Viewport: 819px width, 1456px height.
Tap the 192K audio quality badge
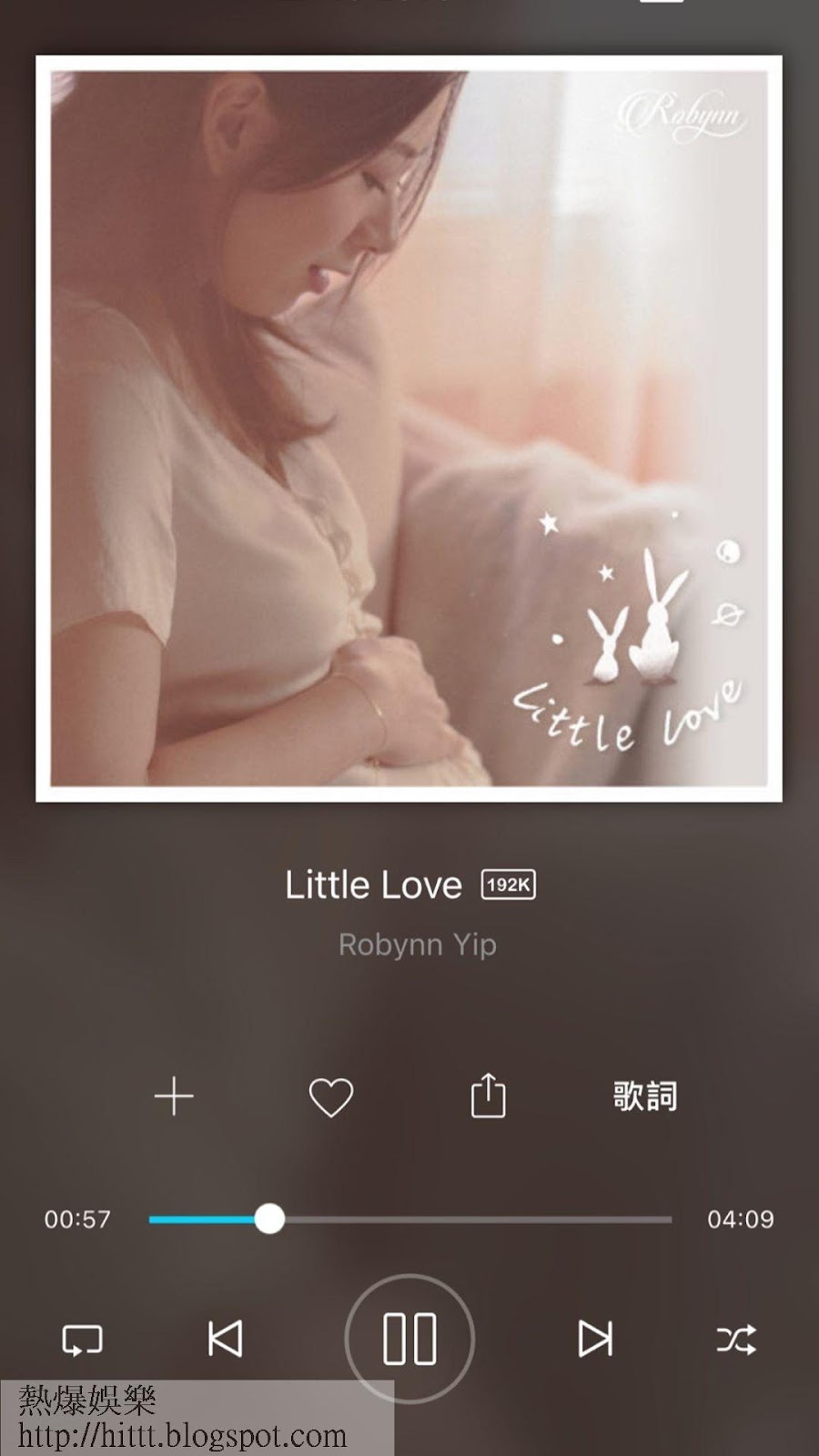click(509, 885)
